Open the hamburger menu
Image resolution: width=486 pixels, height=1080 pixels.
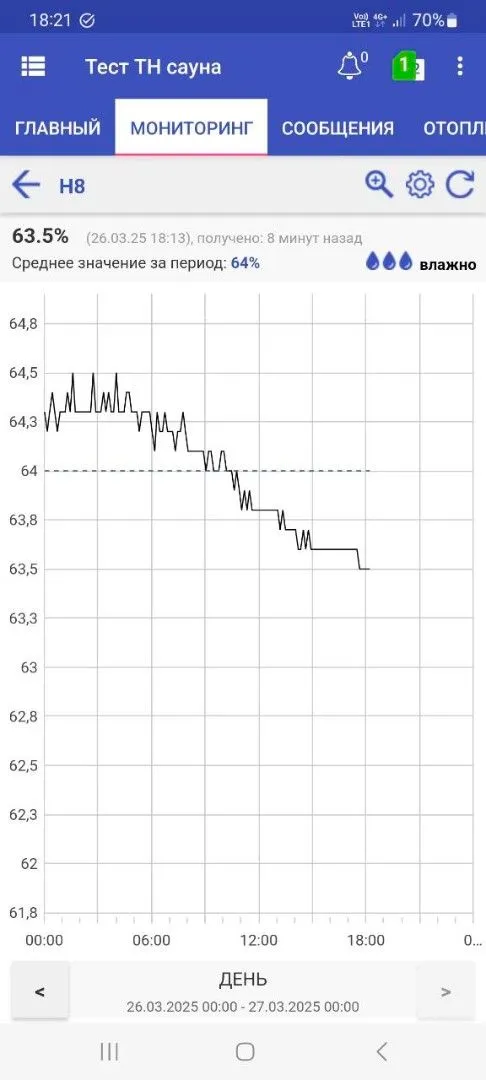(33, 67)
